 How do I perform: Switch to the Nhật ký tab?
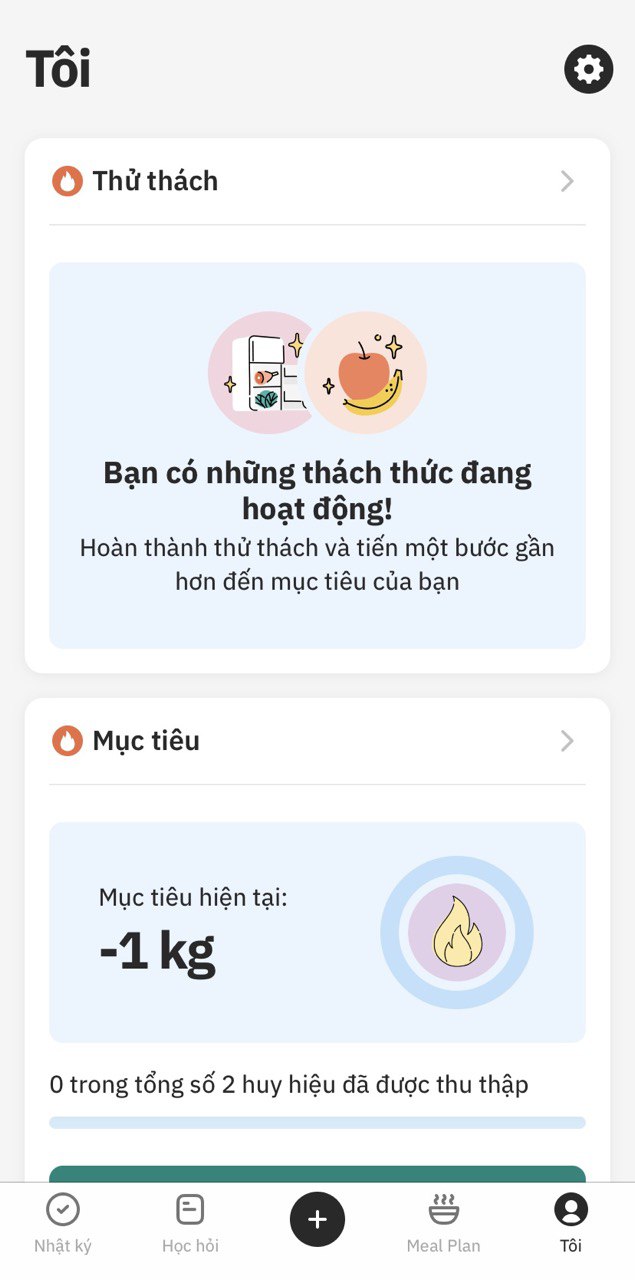pos(63,1222)
